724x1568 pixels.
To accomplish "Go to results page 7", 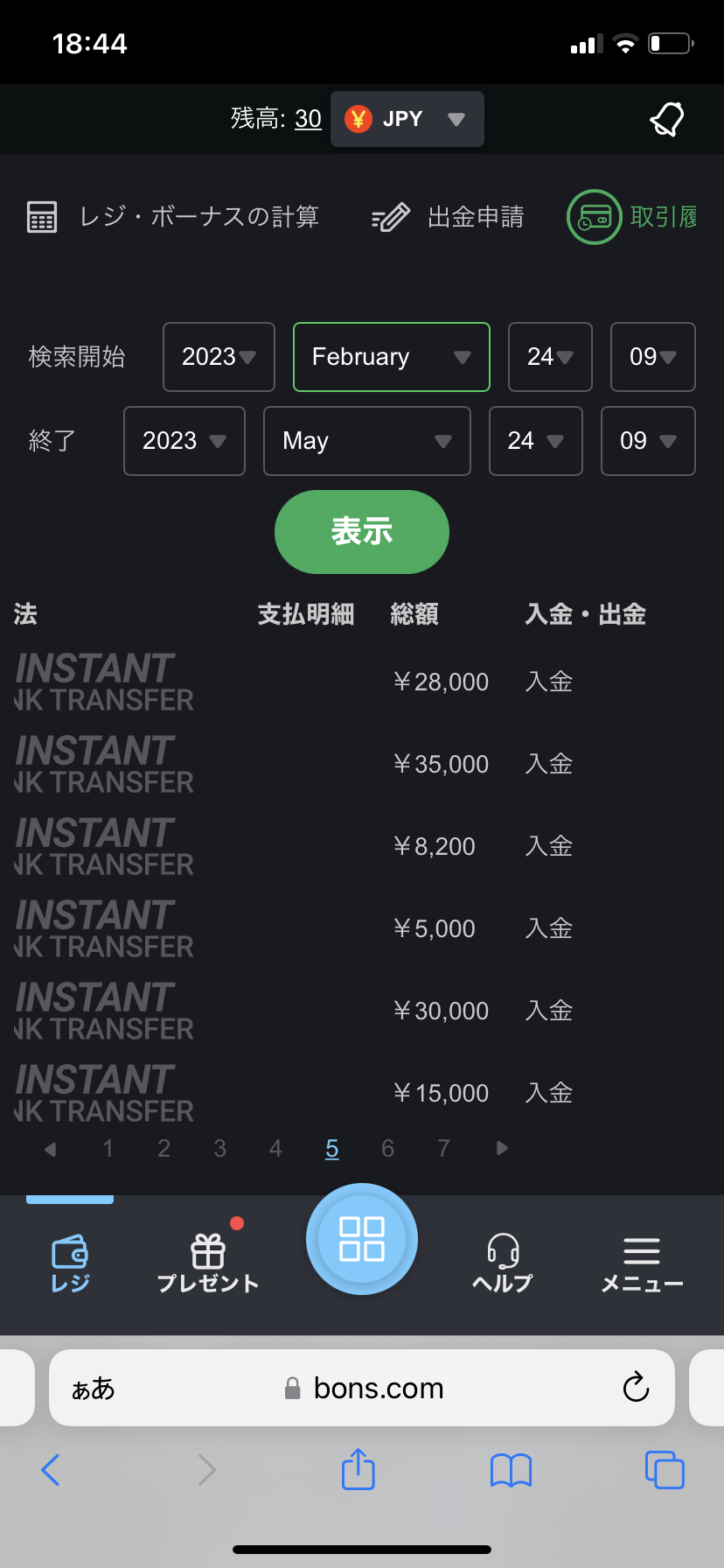I will point(443,1148).
